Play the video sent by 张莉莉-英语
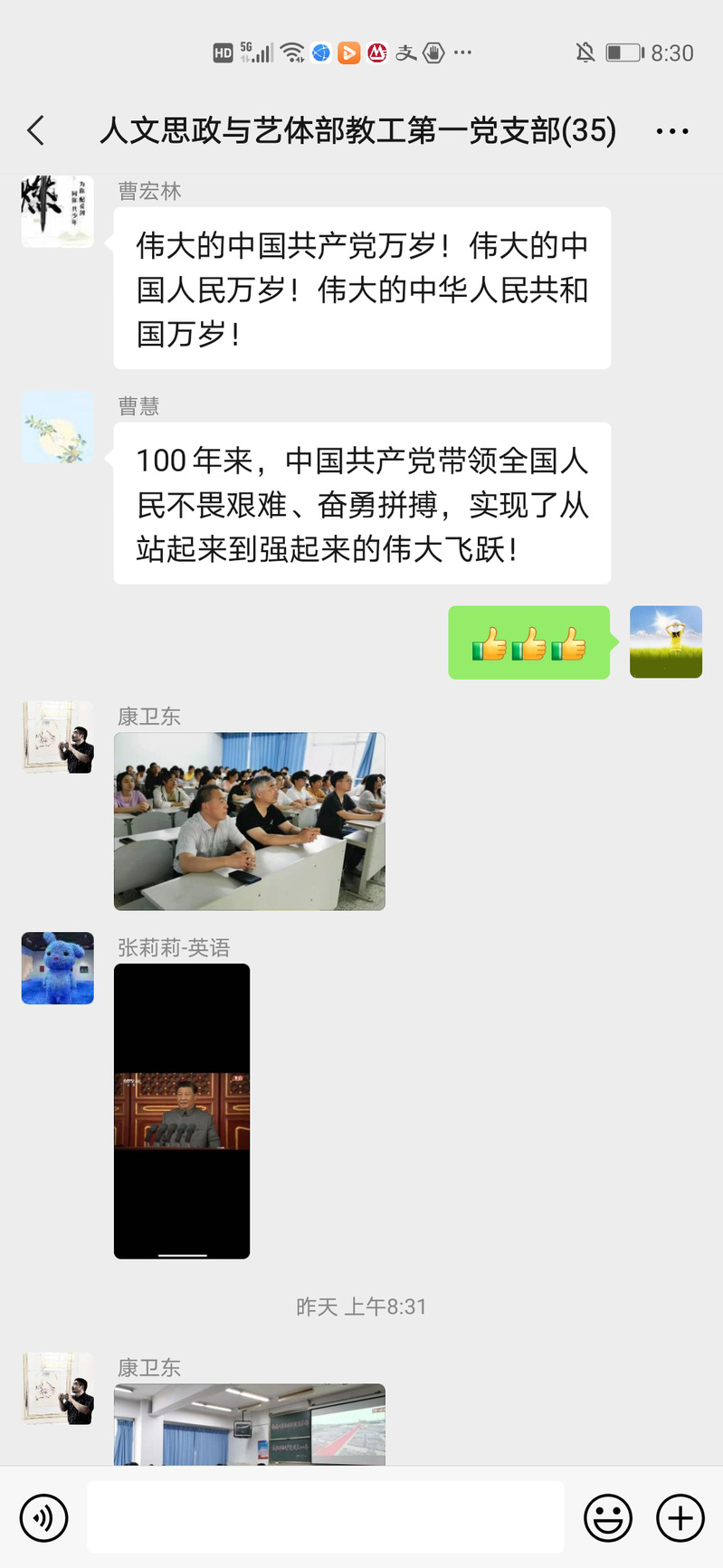This screenshot has width=723, height=1568. [182, 1111]
